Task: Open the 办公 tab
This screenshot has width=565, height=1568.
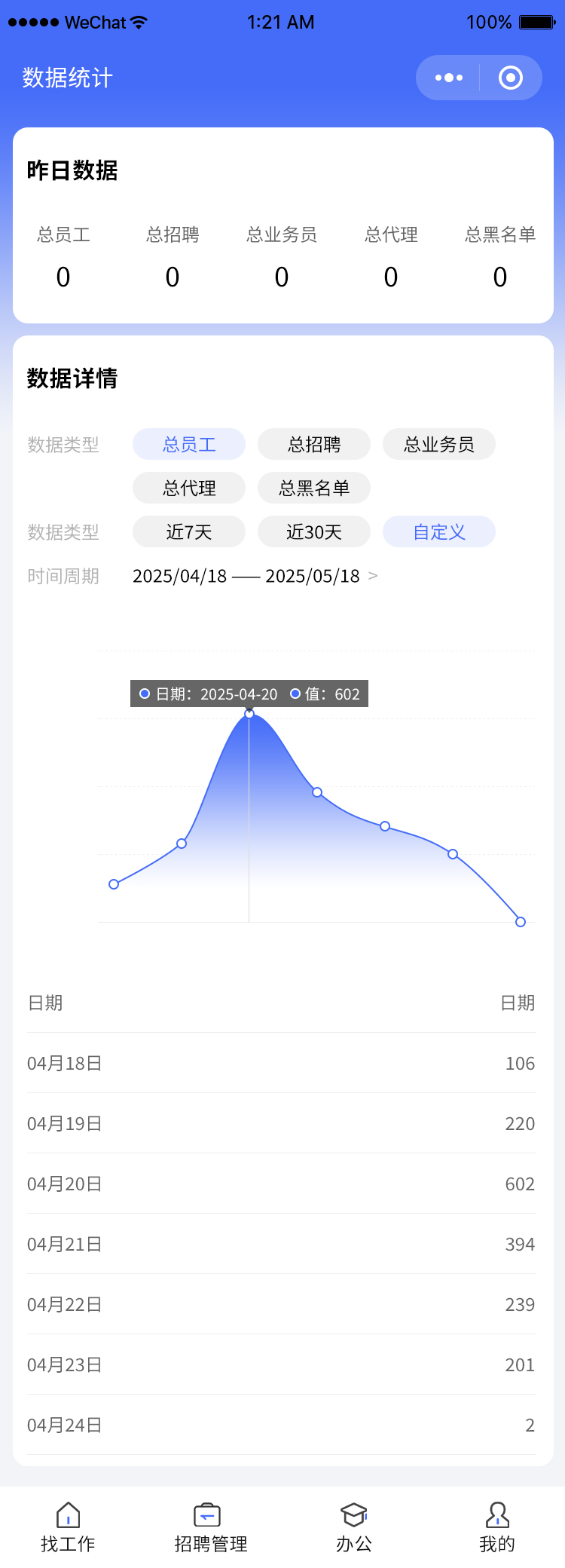Action: tap(354, 1527)
